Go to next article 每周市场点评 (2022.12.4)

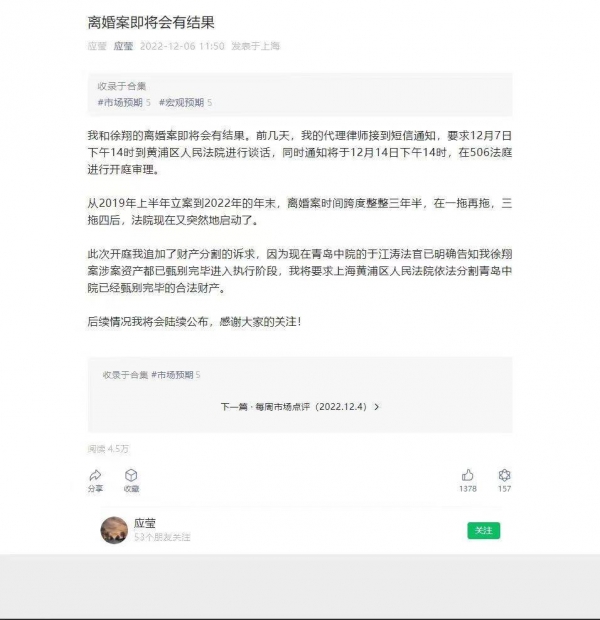pos(300,407)
